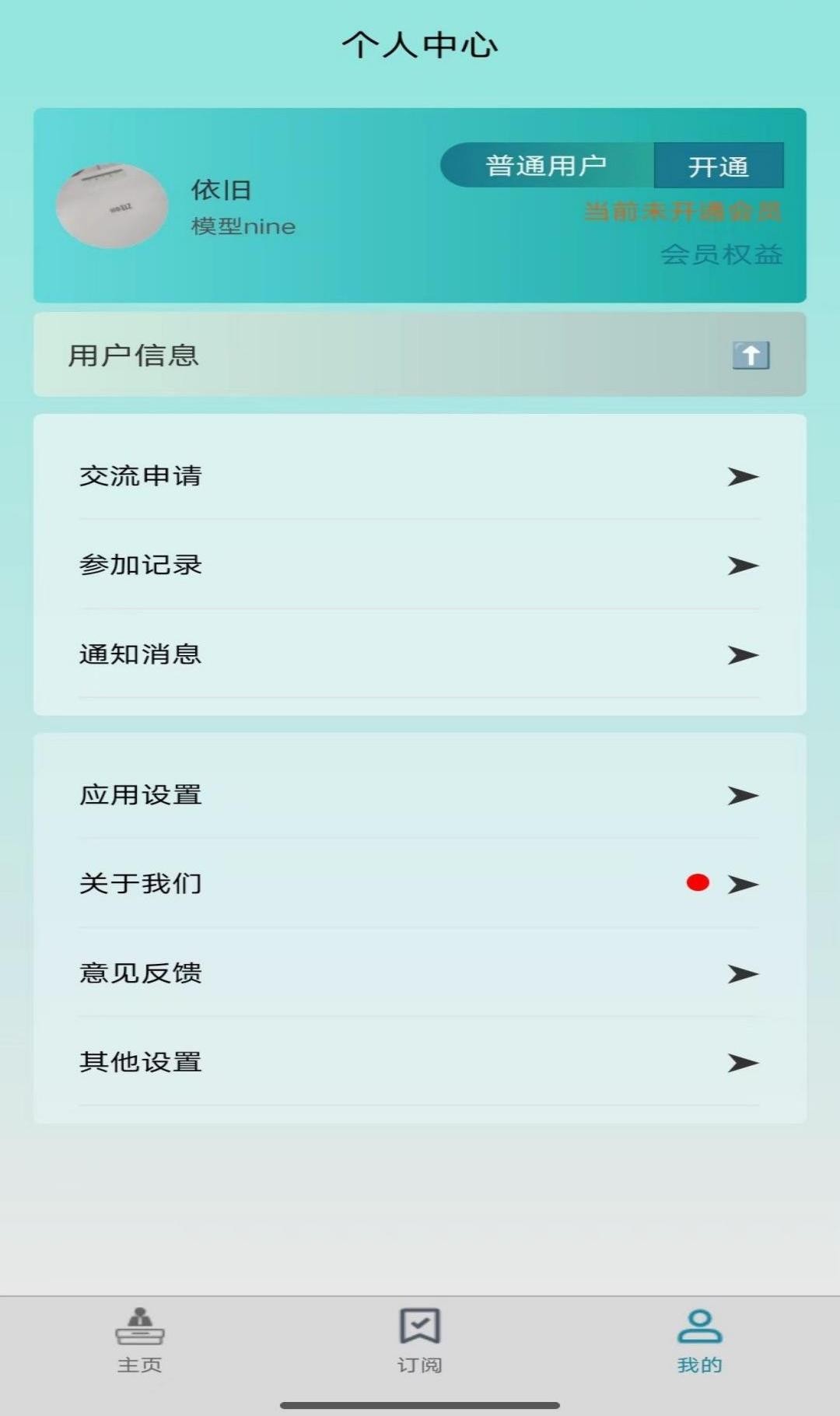
Task: Expand 交流申请 using its arrow
Action: point(741,478)
